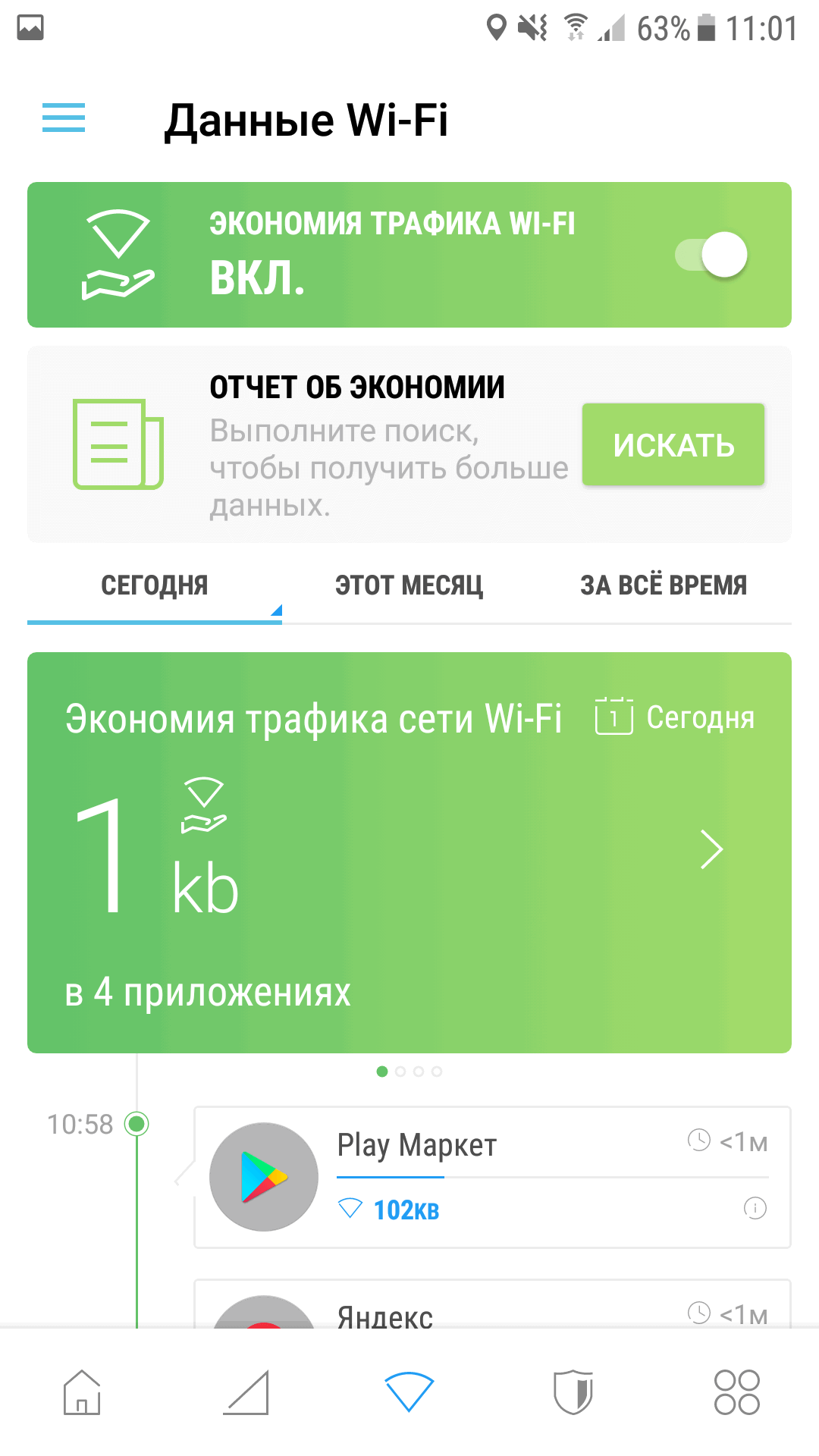Go to the home tab
This screenshot has width=819, height=1456.
(82, 1392)
